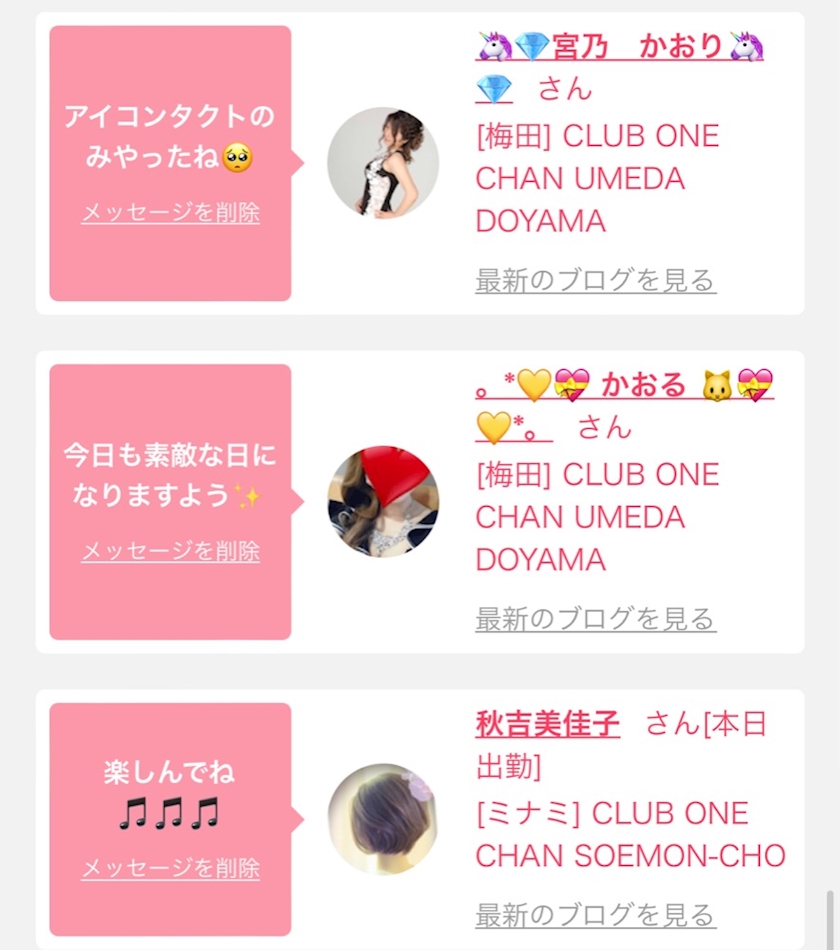
Task: Delete the 楽しんでね message
Action: click(170, 868)
